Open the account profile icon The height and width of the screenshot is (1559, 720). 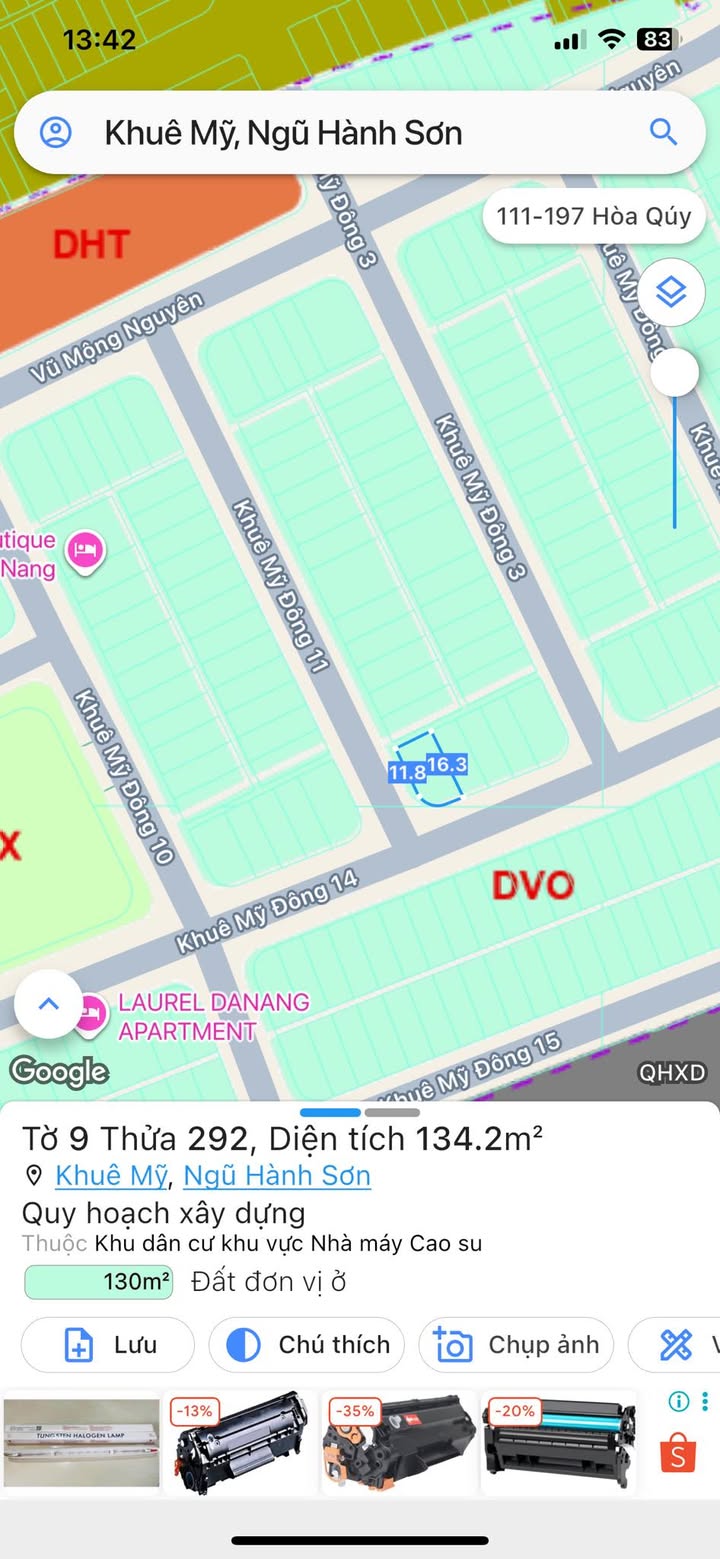(x=56, y=132)
